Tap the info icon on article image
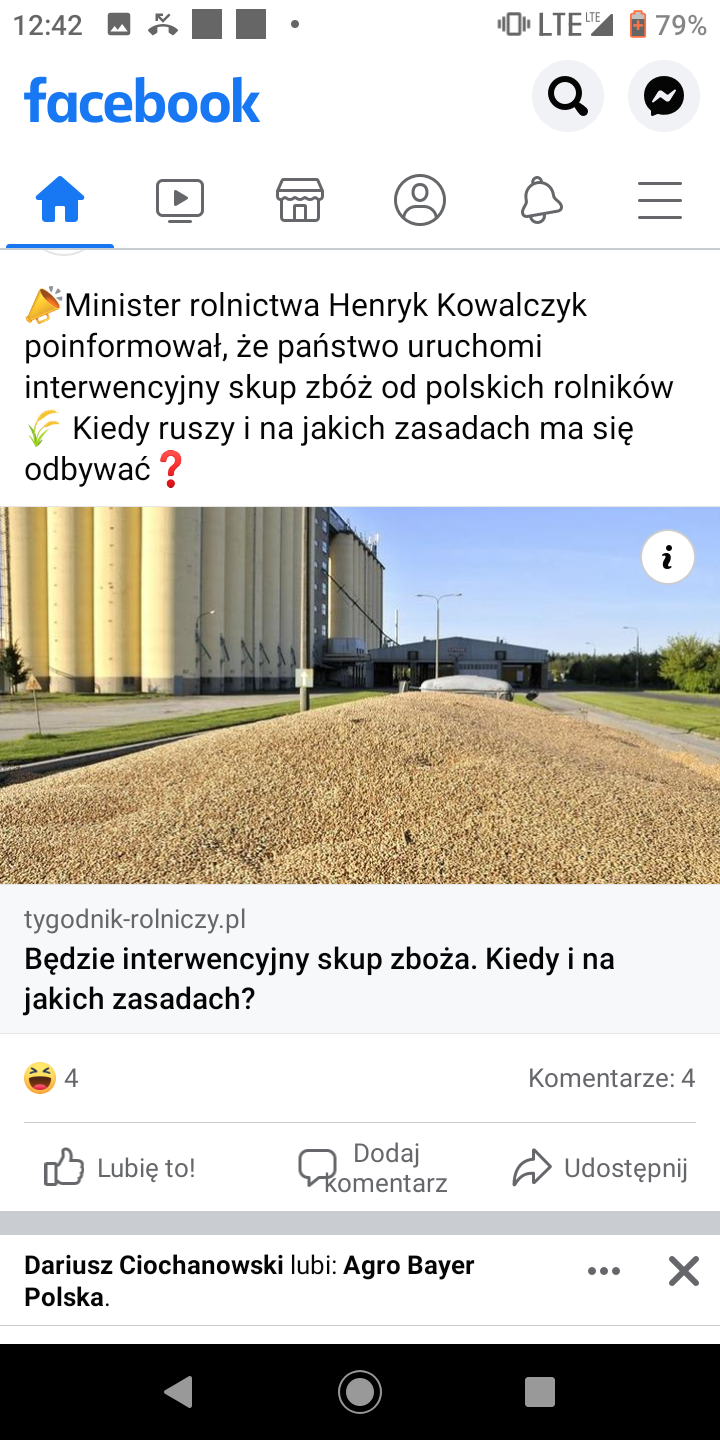 (667, 557)
